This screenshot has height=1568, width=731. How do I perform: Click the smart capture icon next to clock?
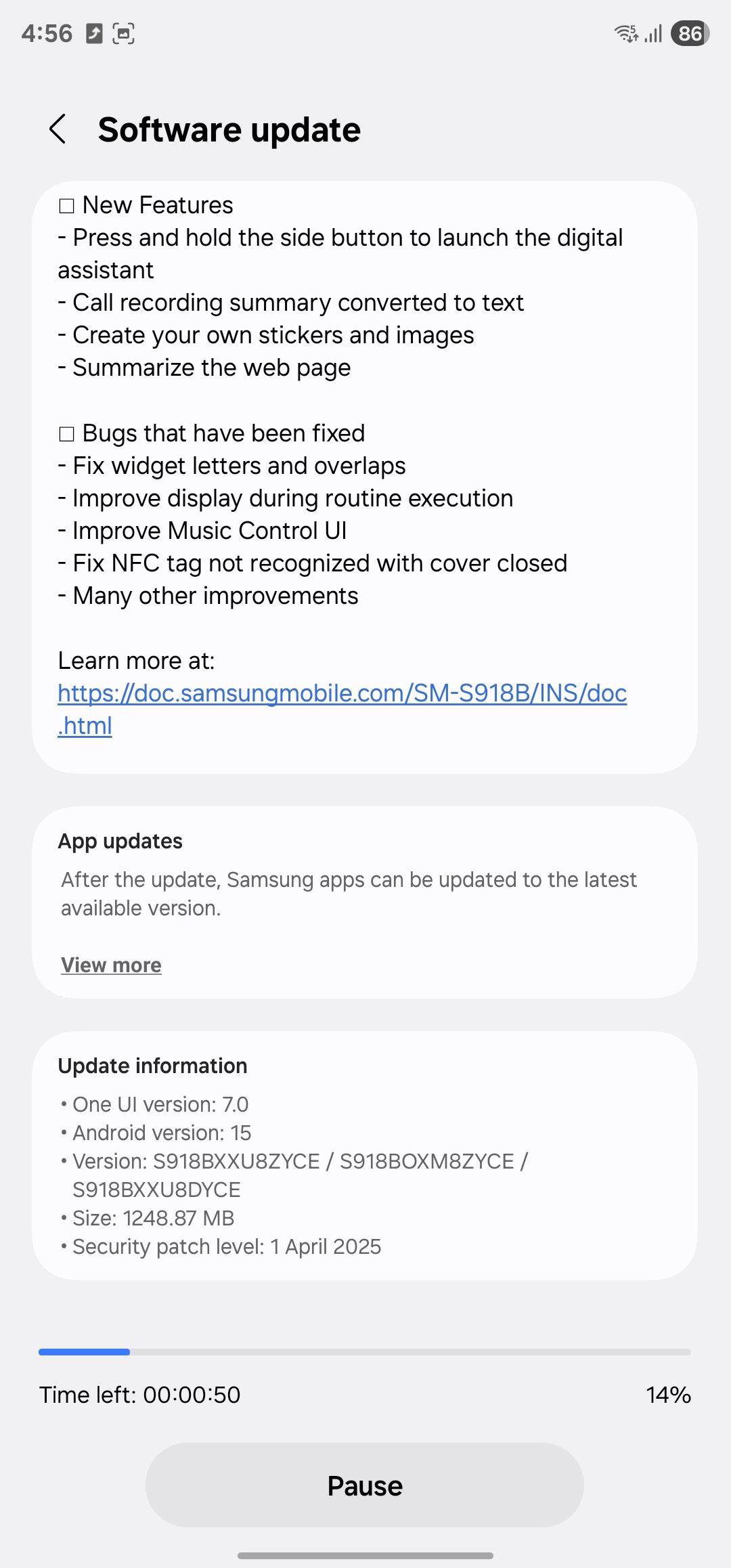125,32
